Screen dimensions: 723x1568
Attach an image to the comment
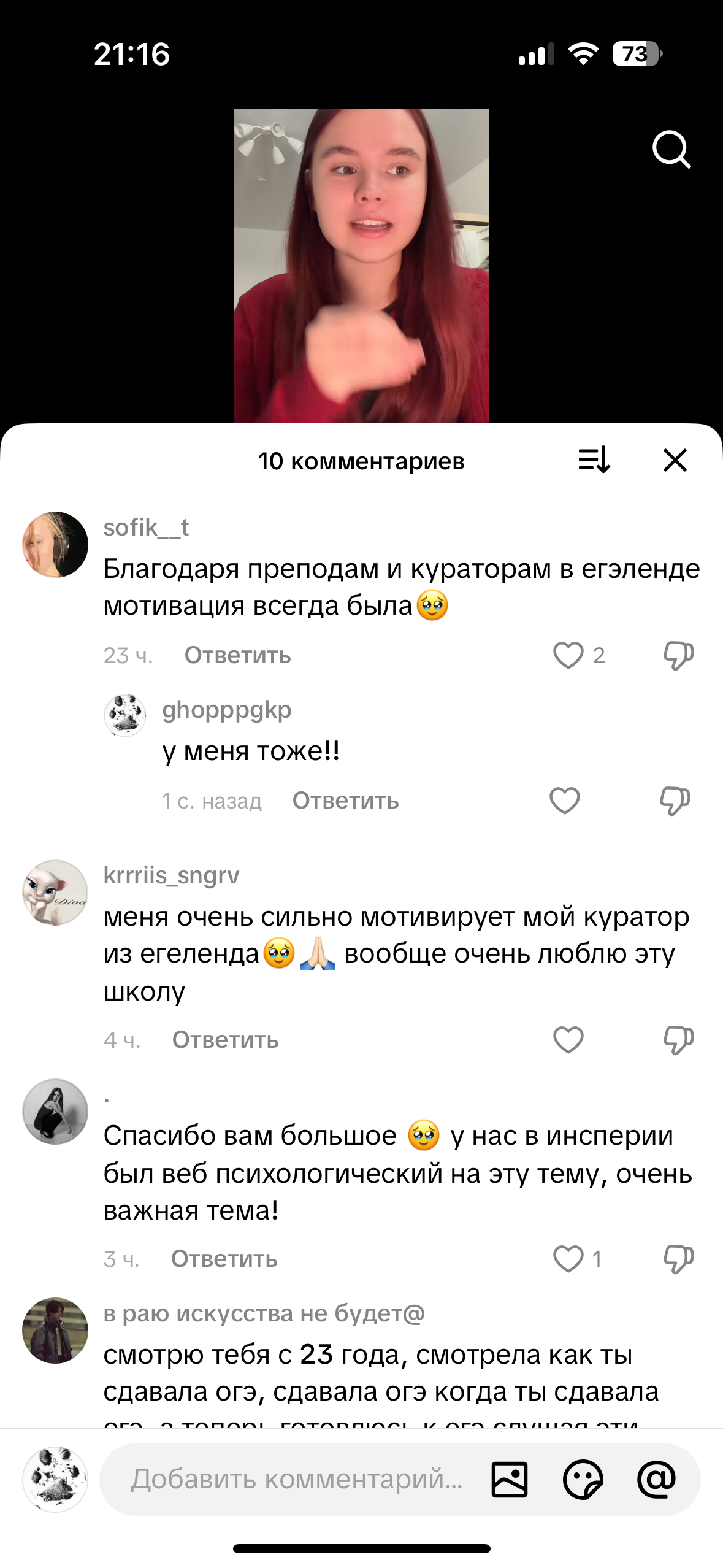point(510,1479)
